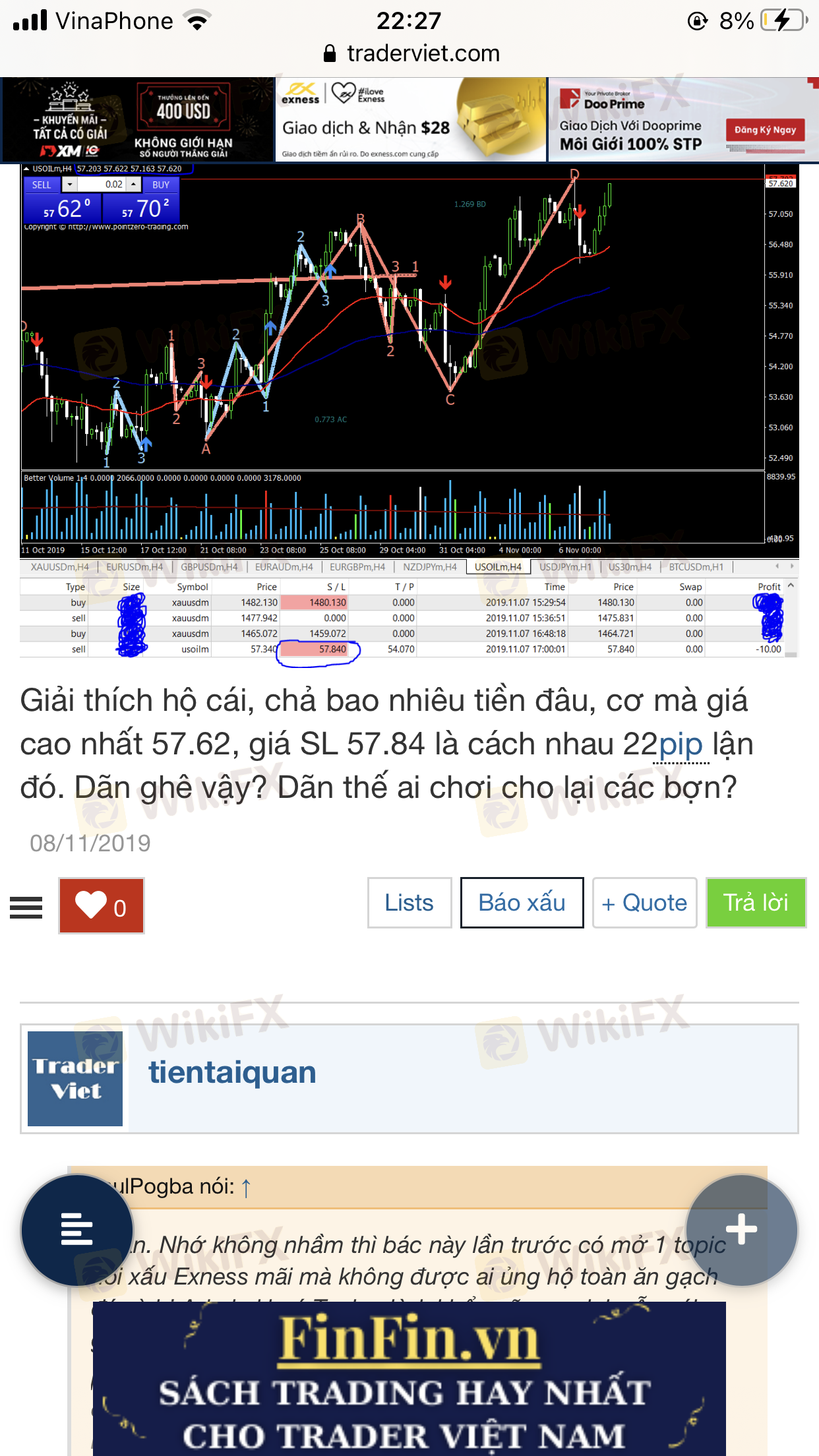Tap Đăng Ký Ngay on Doo Prime banner
819x1456 pixels.
[764, 130]
